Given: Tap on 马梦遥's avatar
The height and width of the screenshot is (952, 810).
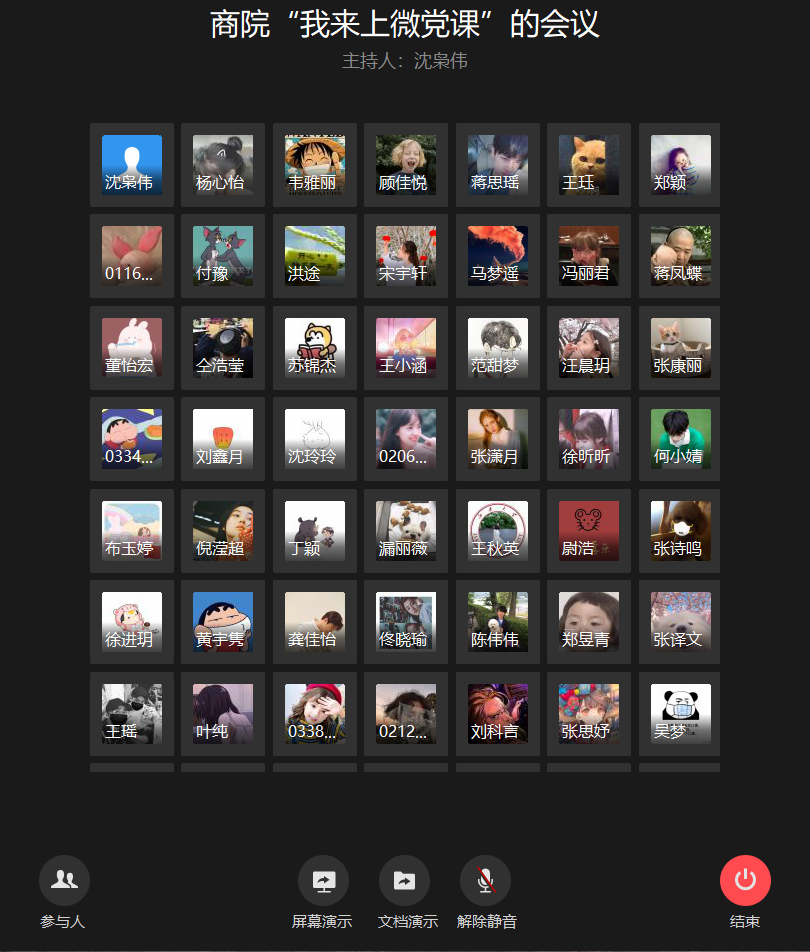Looking at the screenshot, I should 497,256.
